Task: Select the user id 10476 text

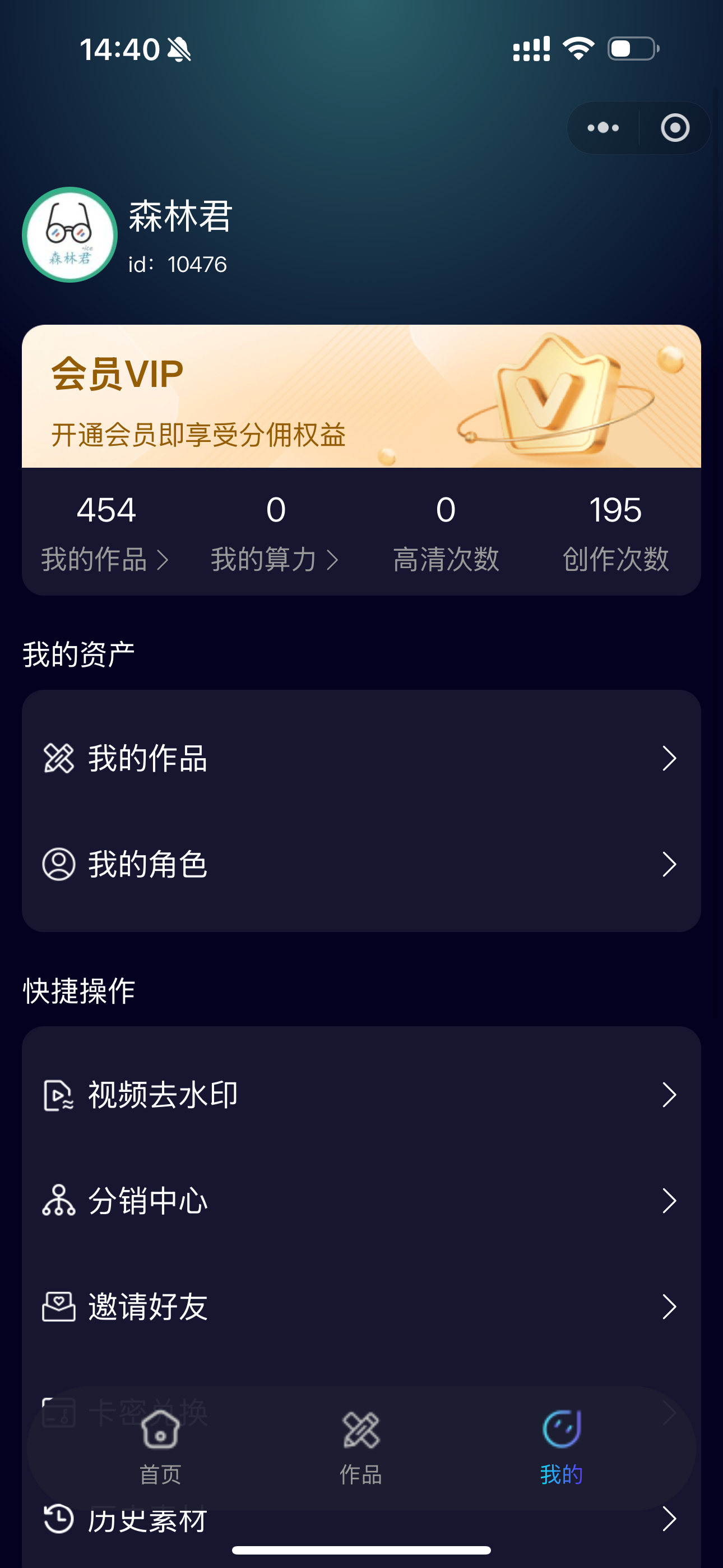Action: tap(176, 264)
